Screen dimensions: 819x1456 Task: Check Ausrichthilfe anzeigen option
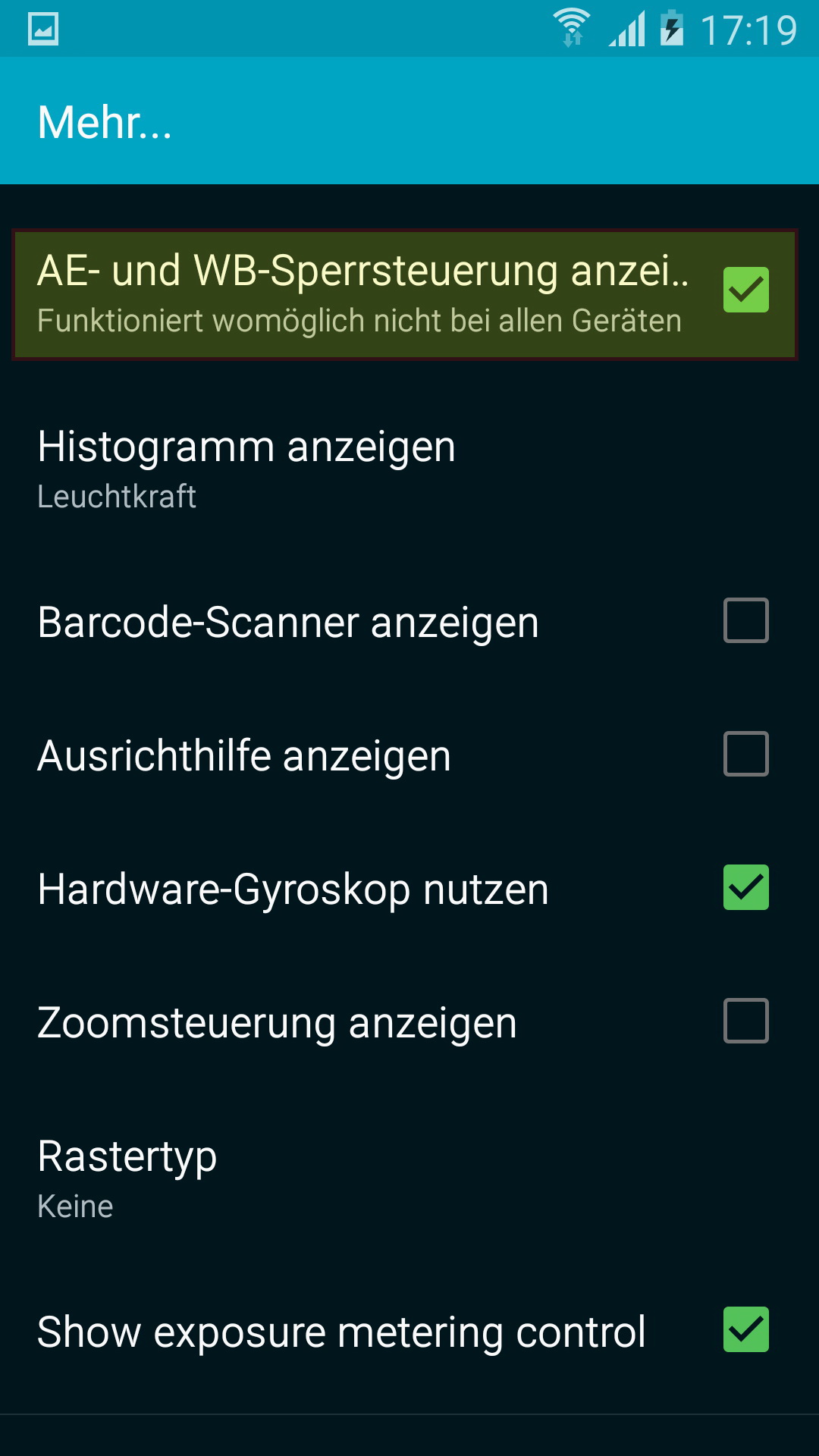coord(745,754)
